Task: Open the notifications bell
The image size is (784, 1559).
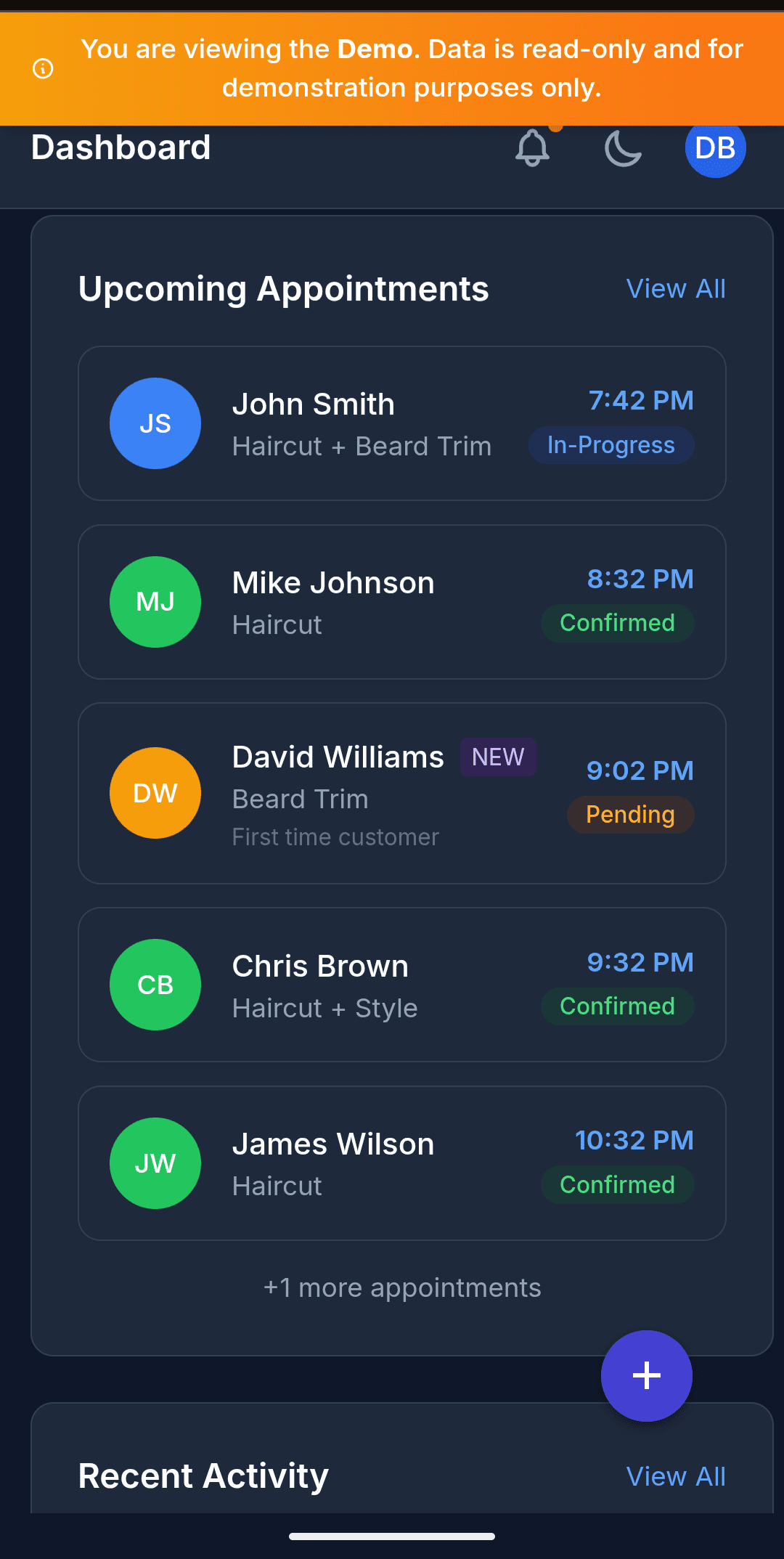Action: 532,148
